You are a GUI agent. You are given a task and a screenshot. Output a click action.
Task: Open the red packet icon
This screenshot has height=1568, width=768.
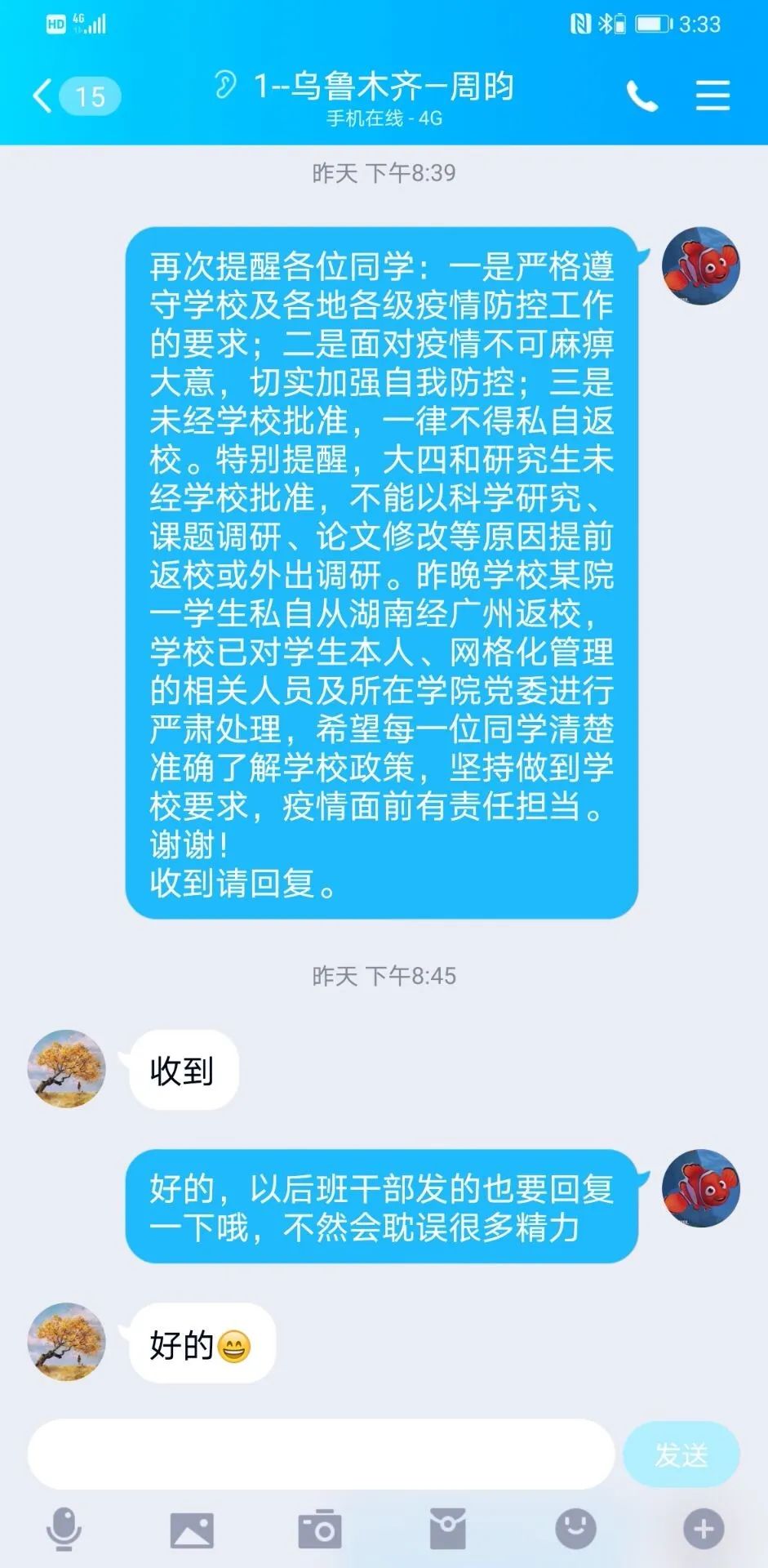448,1529
